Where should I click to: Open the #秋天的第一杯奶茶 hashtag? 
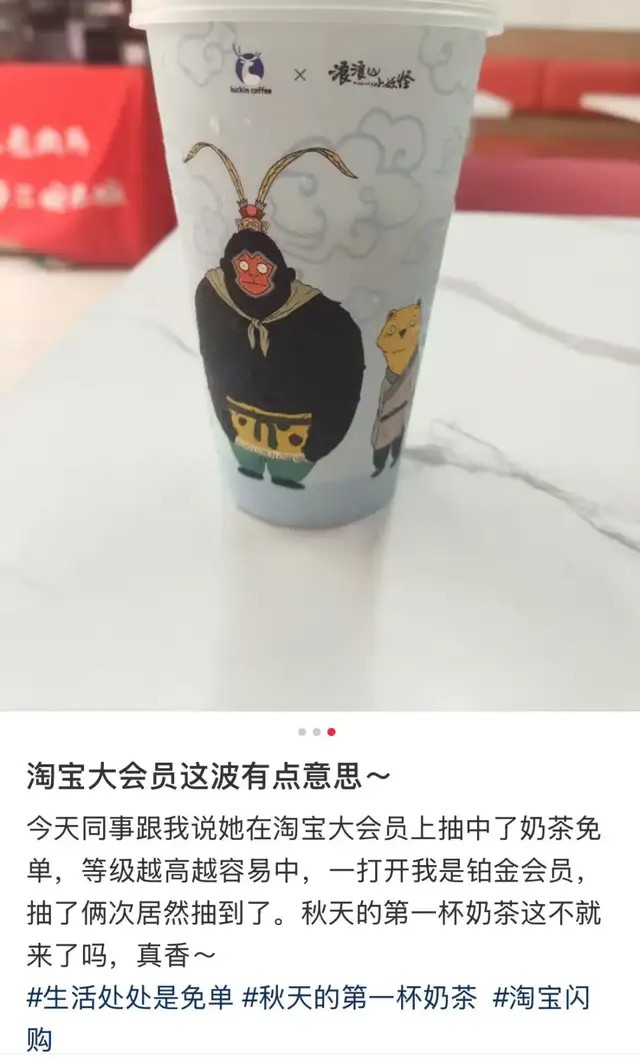(358, 997)
